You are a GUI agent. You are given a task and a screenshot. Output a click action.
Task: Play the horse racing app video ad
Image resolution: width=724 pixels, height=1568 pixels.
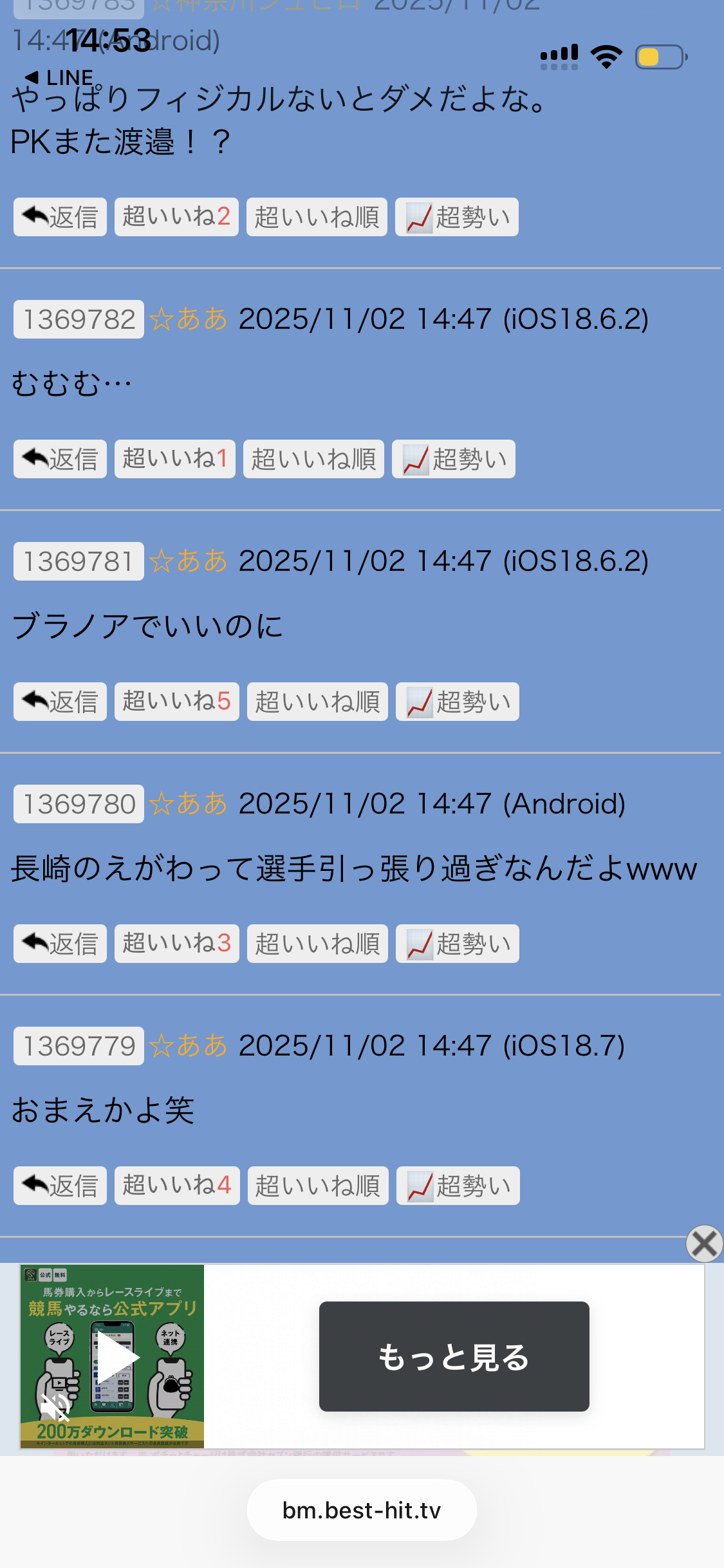(116, 1357)
